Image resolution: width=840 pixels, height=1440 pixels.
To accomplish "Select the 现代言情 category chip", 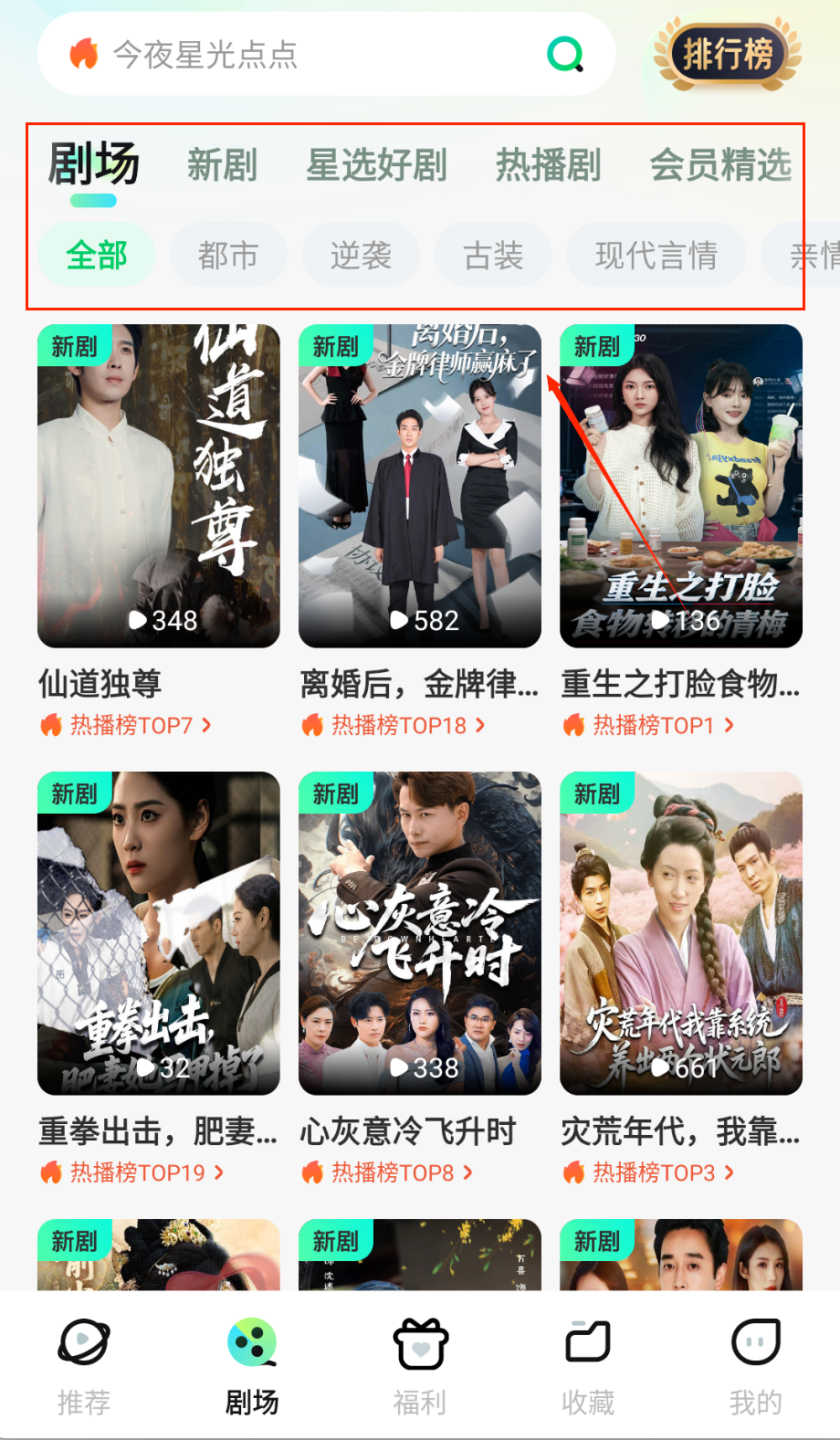I will [656, 255].
